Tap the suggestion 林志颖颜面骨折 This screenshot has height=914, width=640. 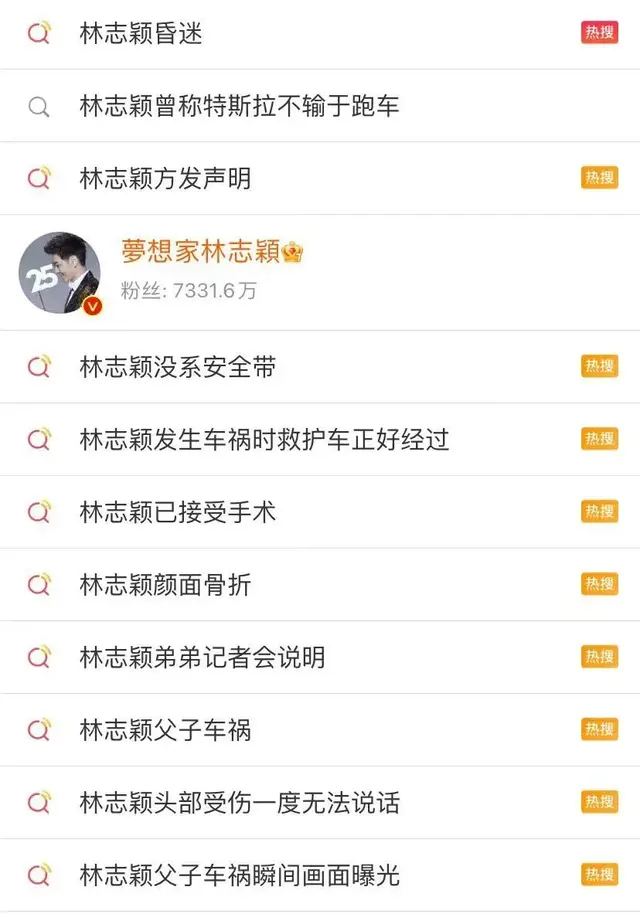[165, 584]
